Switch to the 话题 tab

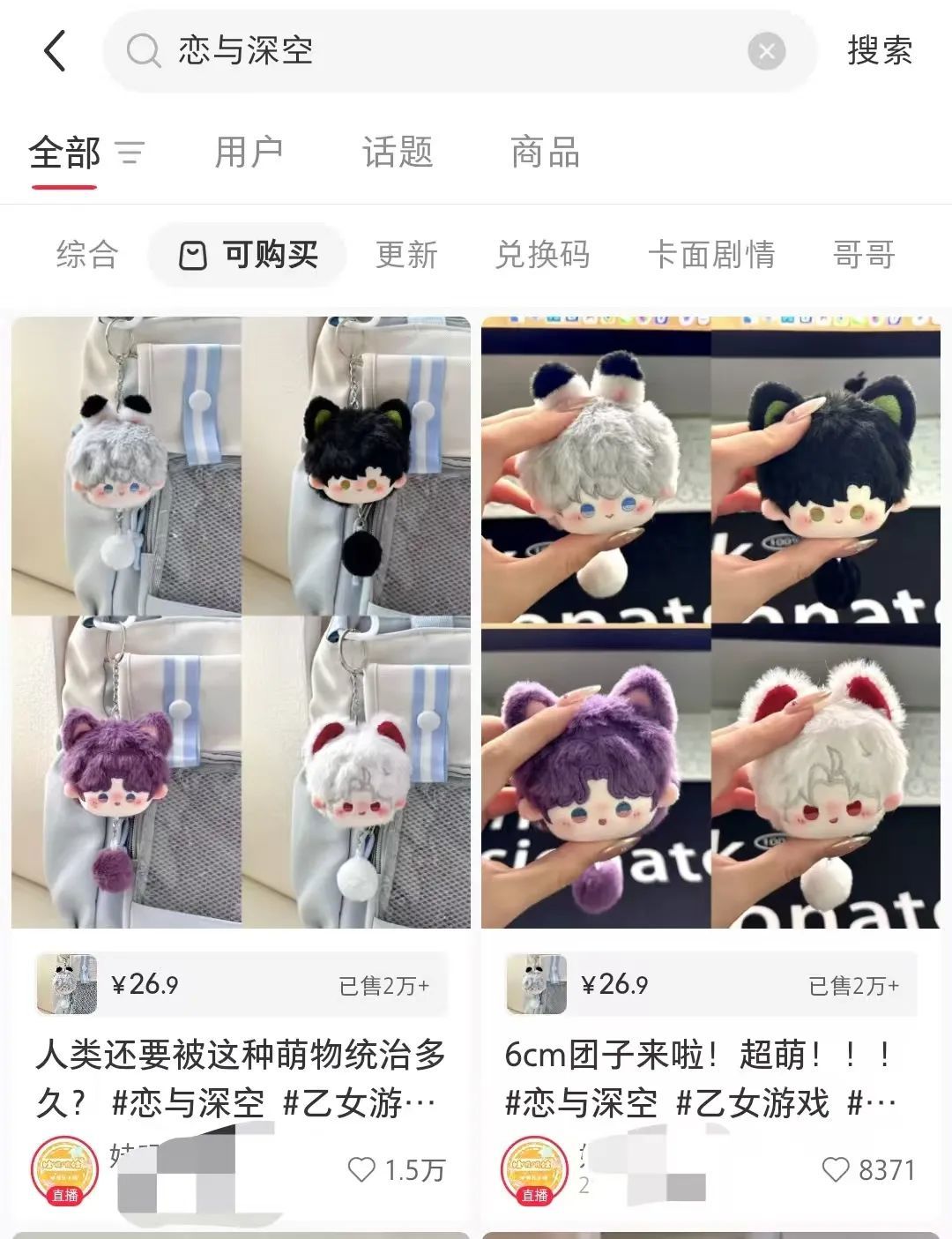(398, 153)
